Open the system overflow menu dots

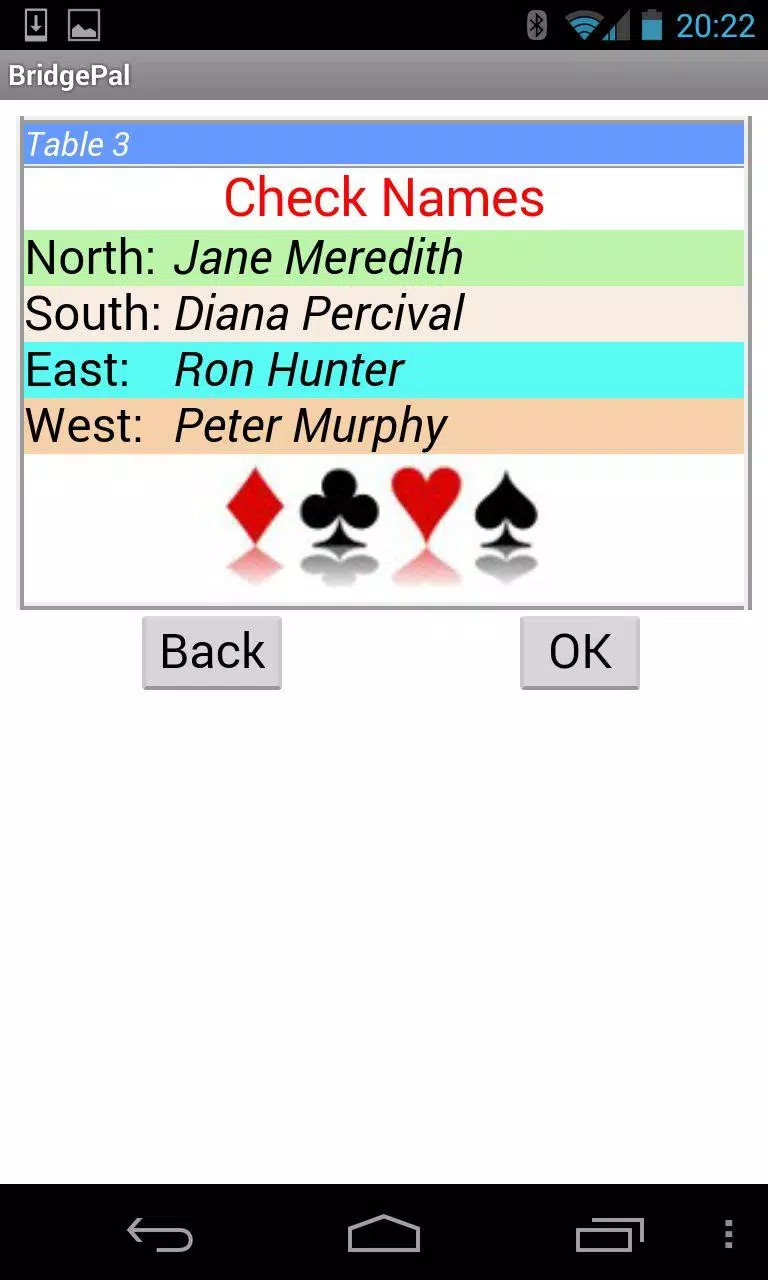(x=728, y=1234)
